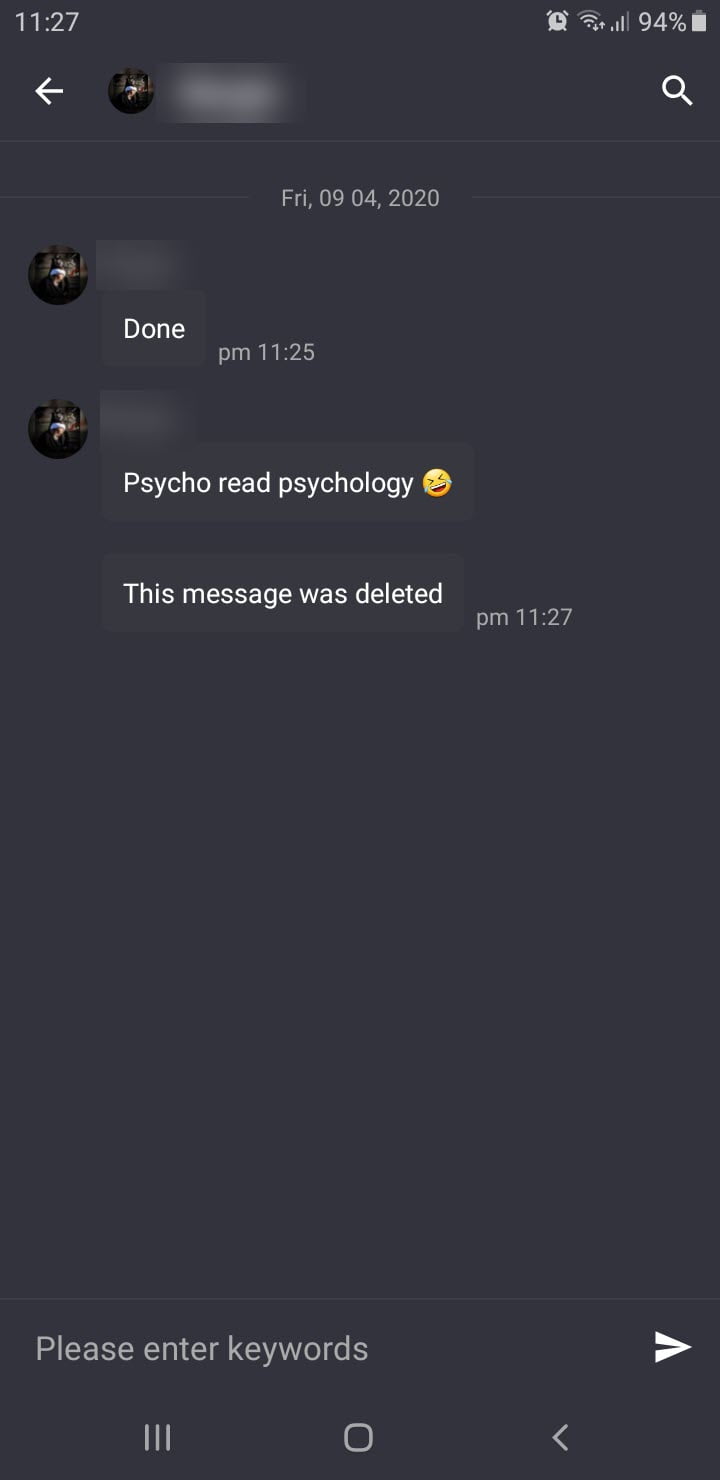Image resolution: width=720 pixels, height=1480 pixels.
Task: Open the recent apps system button
Action: pyautogui.click(x=157, y=1437)
